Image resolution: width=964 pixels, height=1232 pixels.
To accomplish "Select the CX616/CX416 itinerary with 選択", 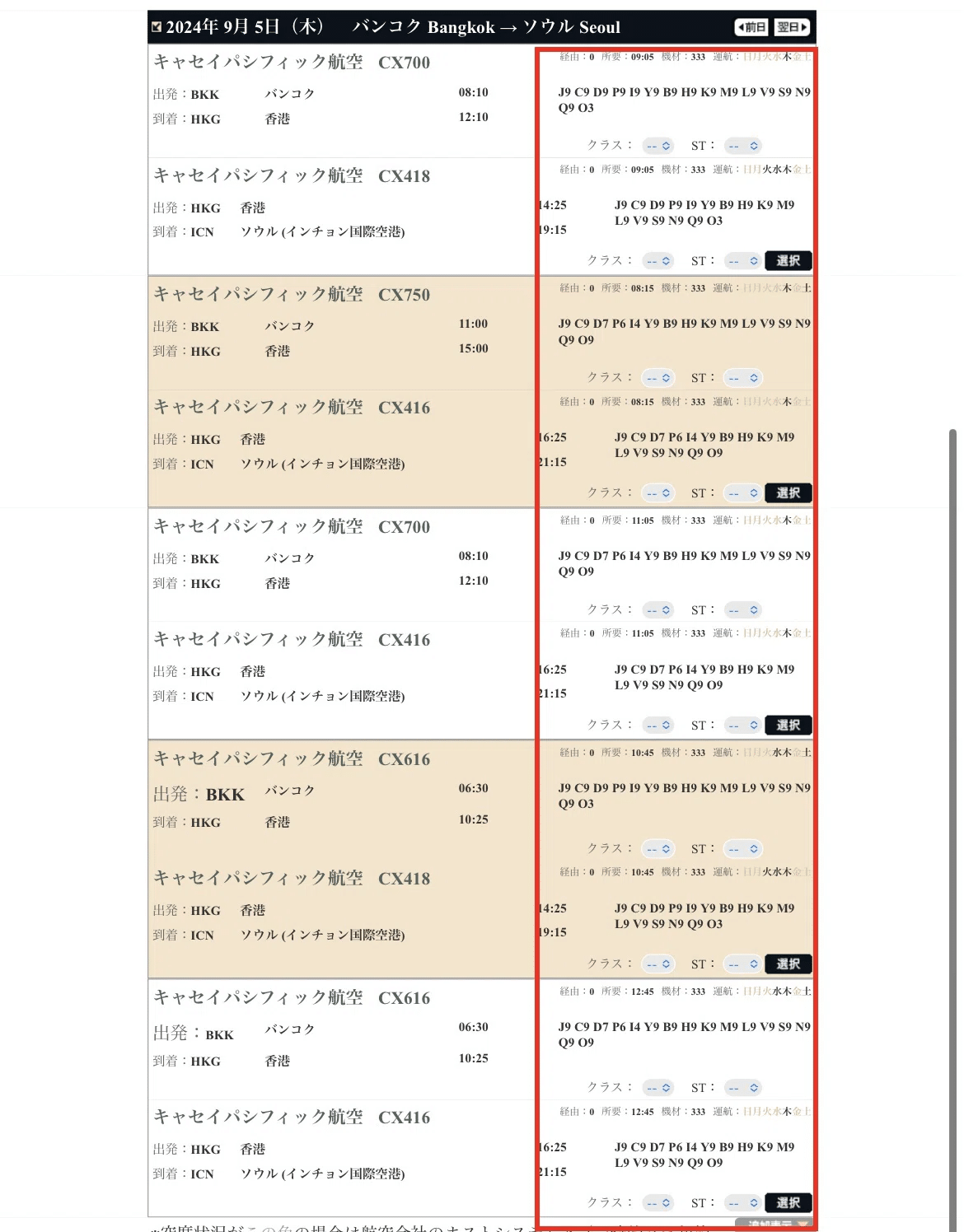I will pyautogui.click(x=788, y=1202).
